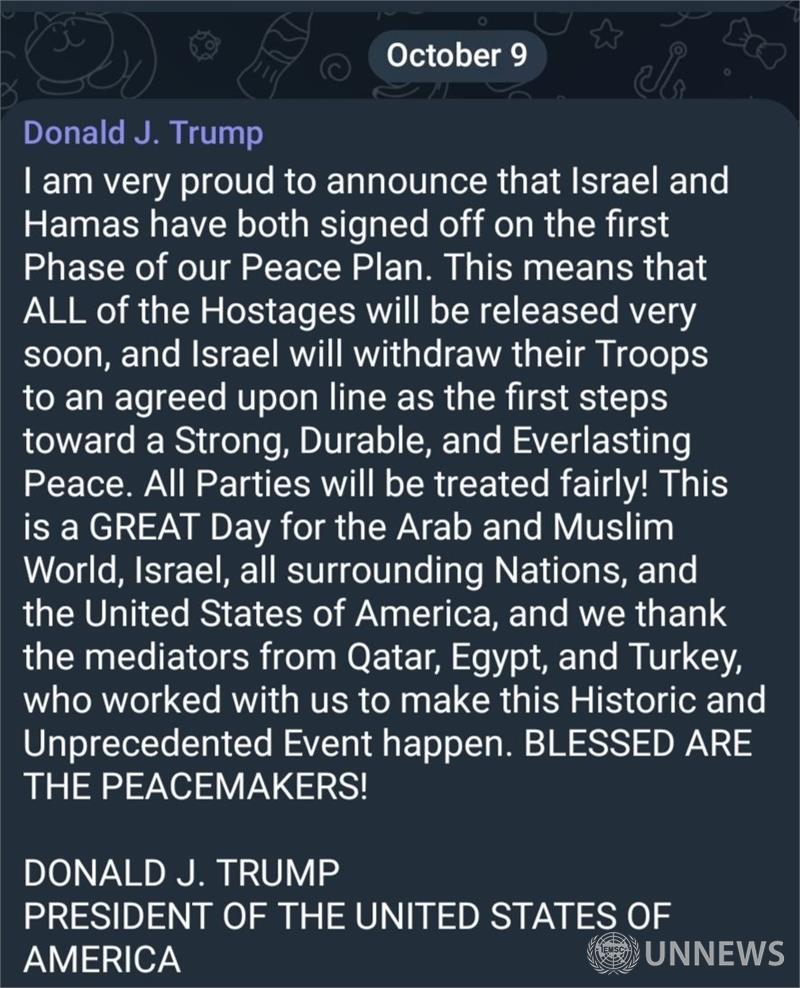Open sender name Donald J. Trump

pyautogui.click(x=143, y=133)
